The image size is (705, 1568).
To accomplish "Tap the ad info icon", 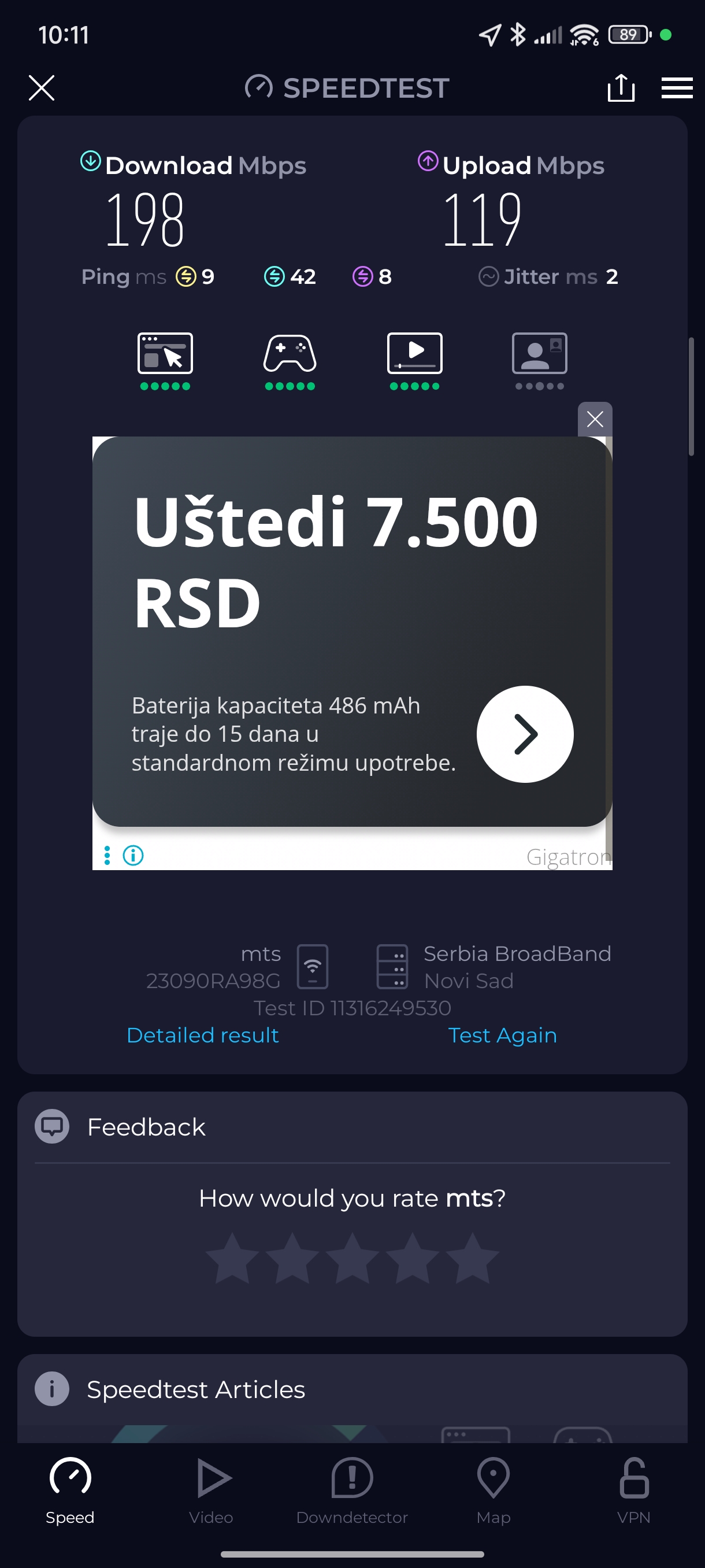I will (133, 855).
